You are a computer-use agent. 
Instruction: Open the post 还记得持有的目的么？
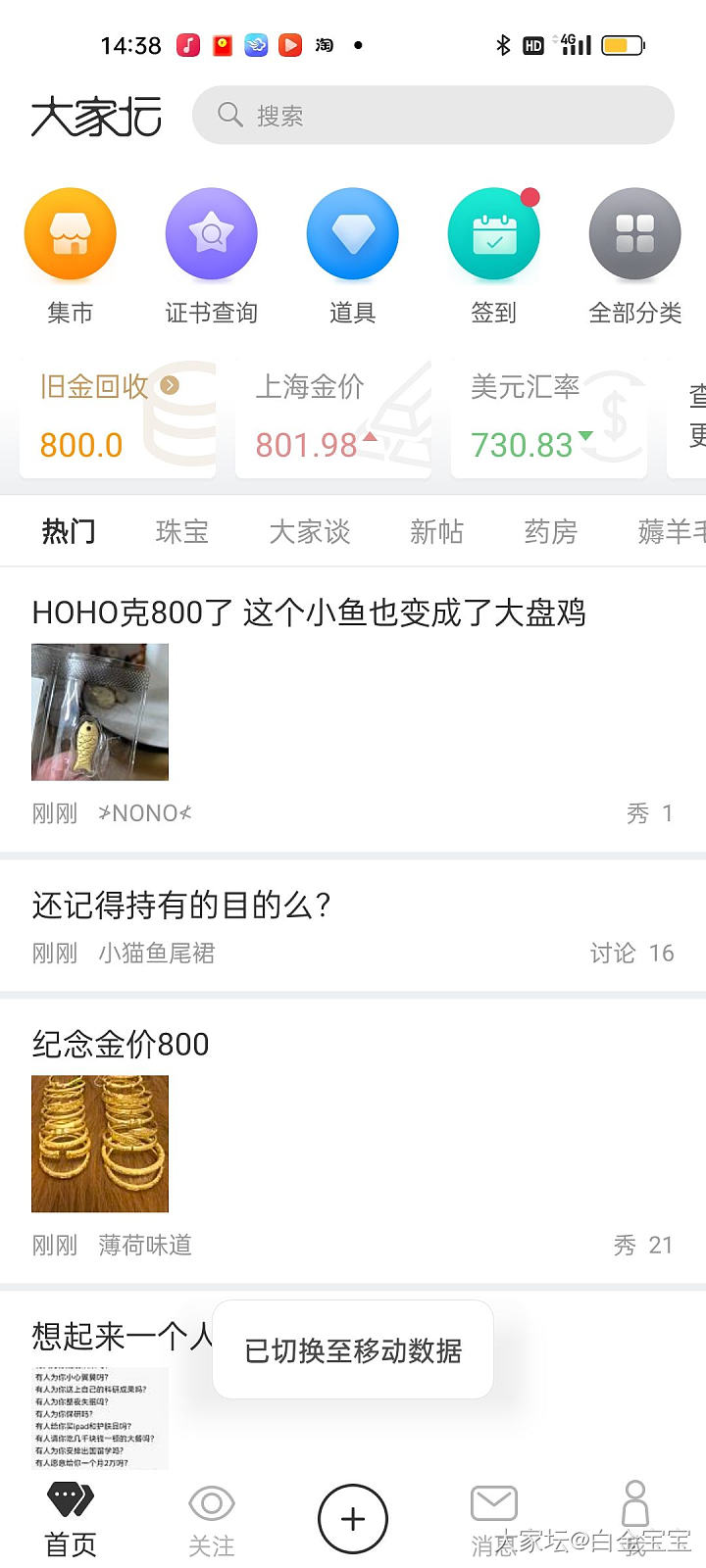(x=181, y=906)
